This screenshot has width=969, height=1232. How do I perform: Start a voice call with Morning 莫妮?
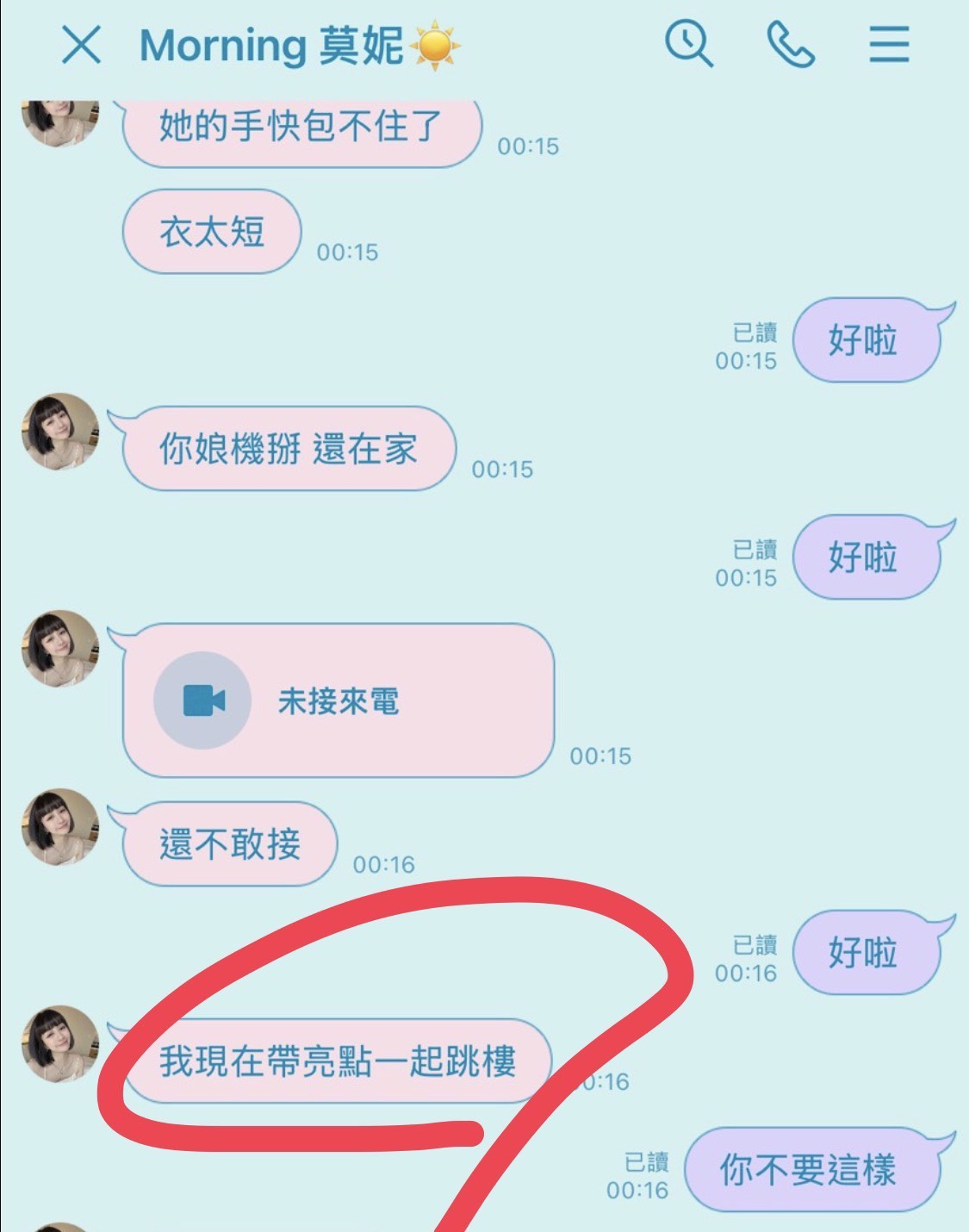click(x=790, y=45)
